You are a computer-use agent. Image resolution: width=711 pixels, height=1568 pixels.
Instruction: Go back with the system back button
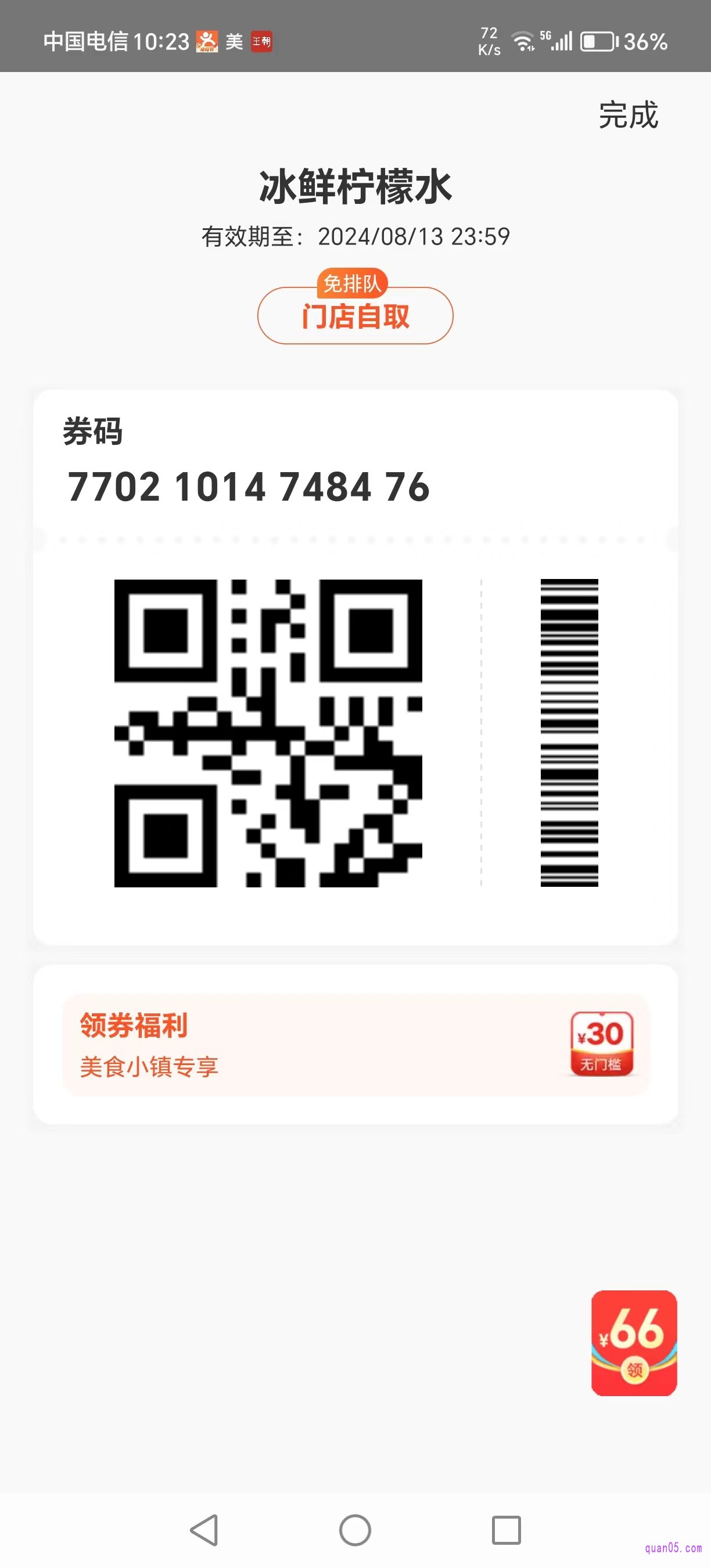click(x=204, y=1530)
